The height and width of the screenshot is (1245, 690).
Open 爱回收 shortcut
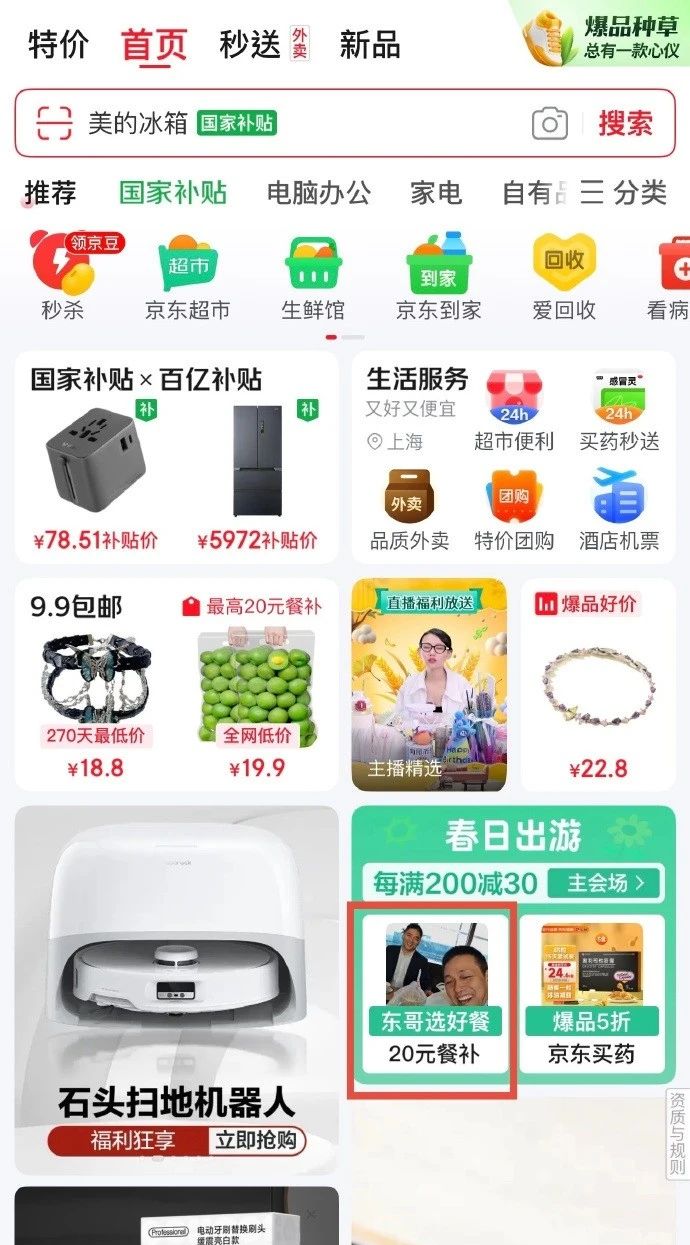(564, 277)
